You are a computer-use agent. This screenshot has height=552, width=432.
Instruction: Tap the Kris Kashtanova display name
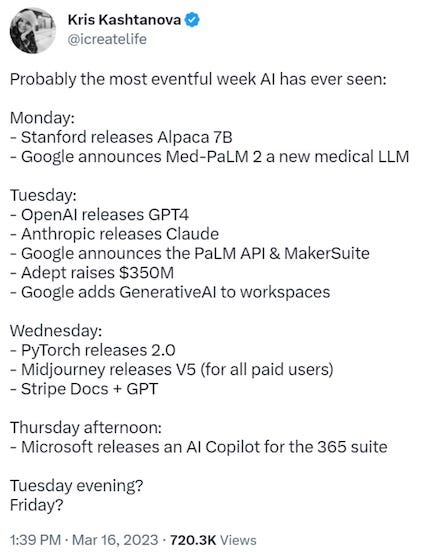(x=124, y=20)
